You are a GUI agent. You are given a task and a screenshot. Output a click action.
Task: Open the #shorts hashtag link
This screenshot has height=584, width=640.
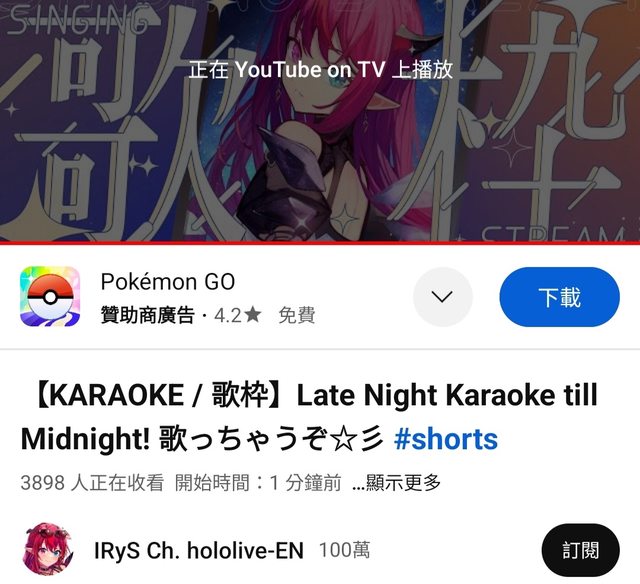(446, 438)
